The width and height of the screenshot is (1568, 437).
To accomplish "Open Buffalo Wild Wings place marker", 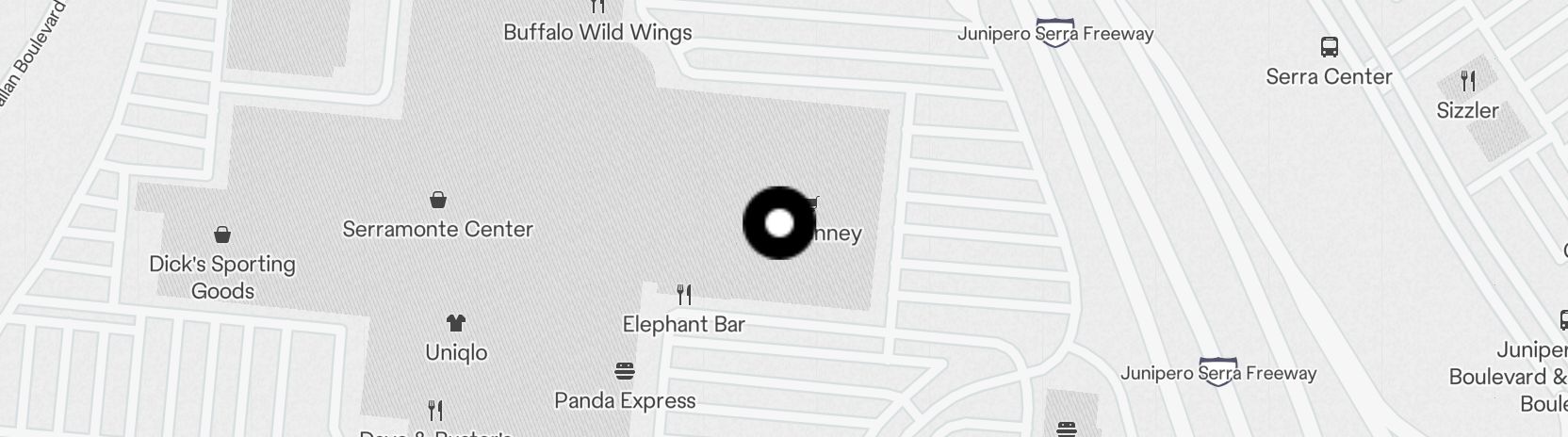I will click(597, 31).
